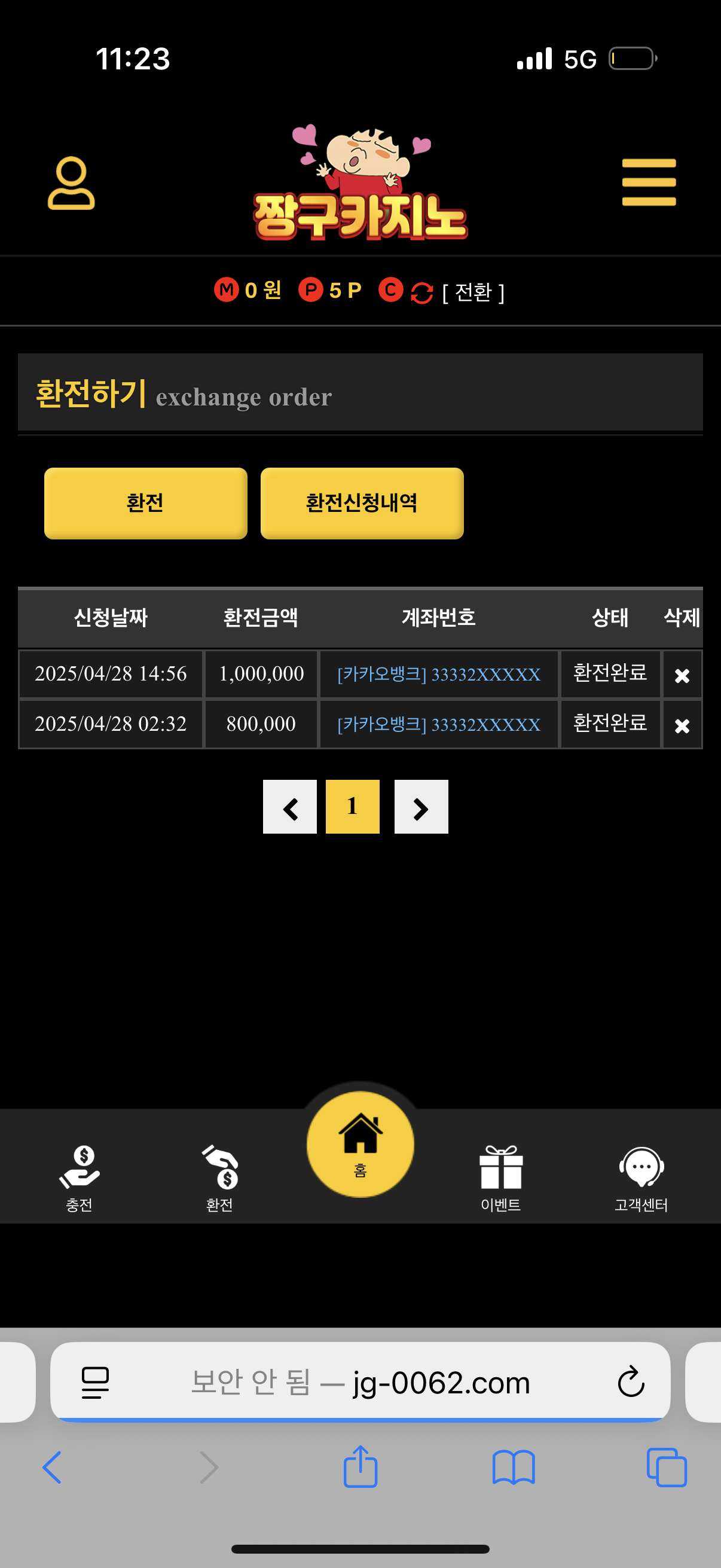Select page 1 in pagination
Viewport: 721px width, 1568px height.
tap(352, 807)
